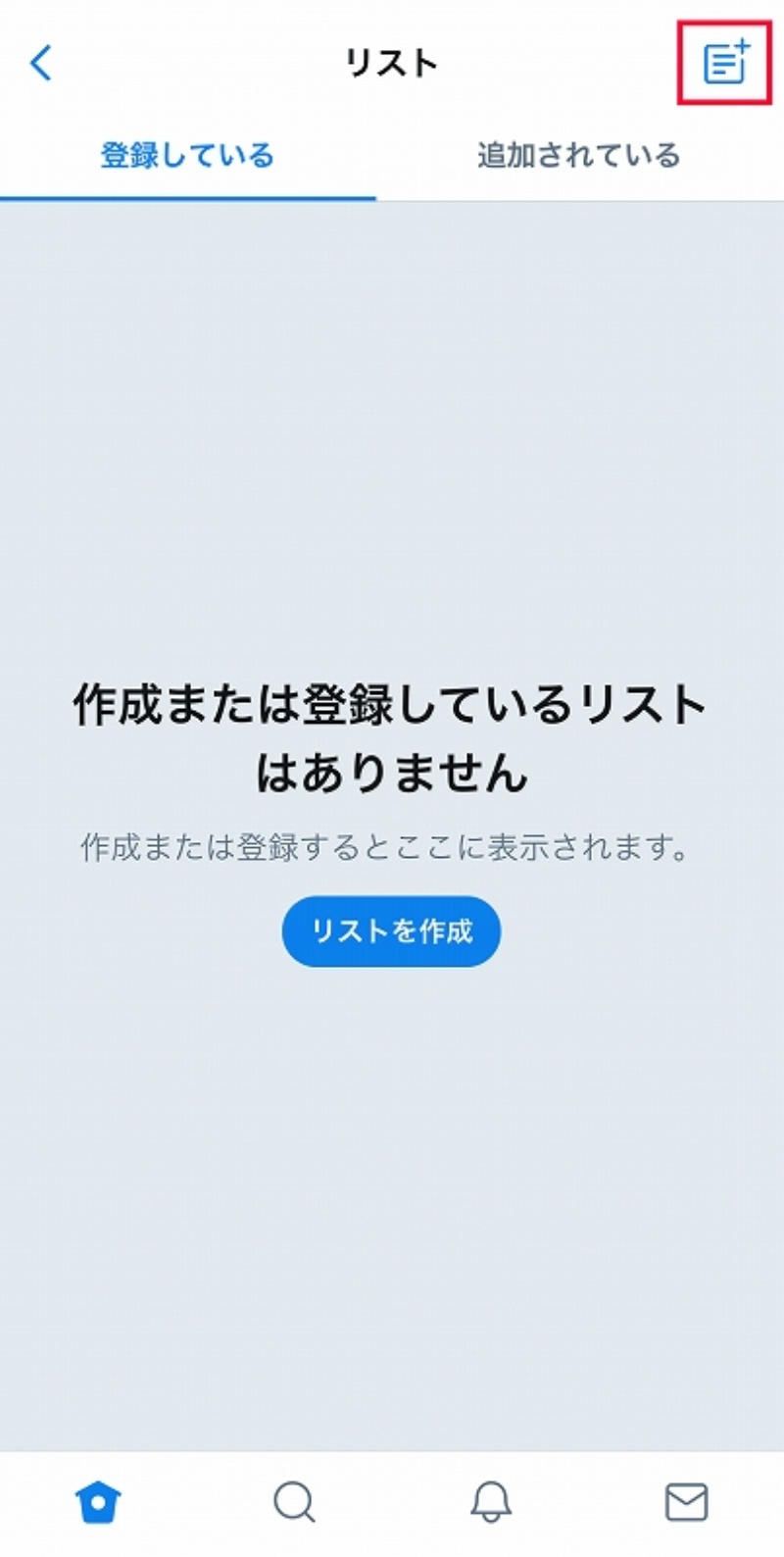Tap the new list icon with plus
This screenshot has width=784, height=1557.
click(725, 63)
